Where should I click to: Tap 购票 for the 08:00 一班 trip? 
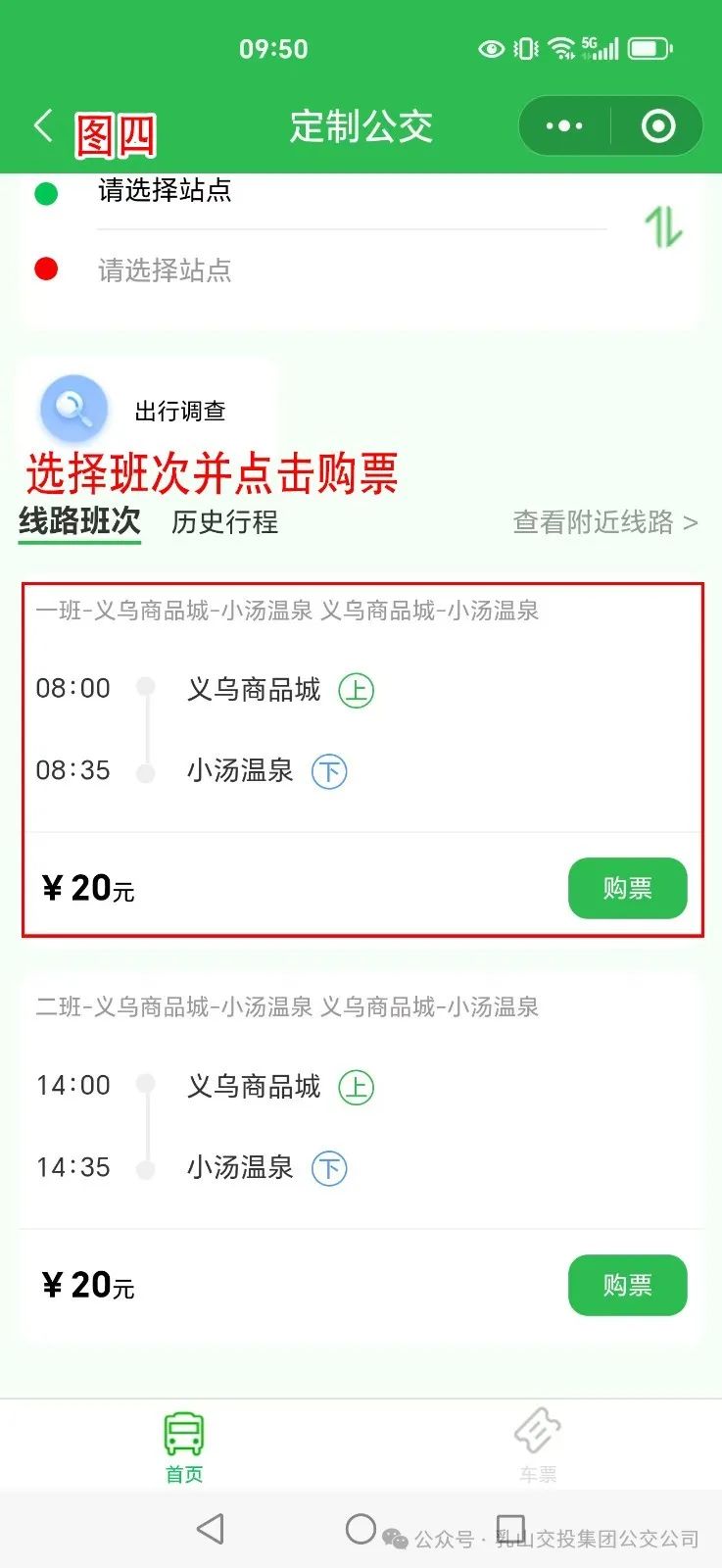tap(627, 888)
